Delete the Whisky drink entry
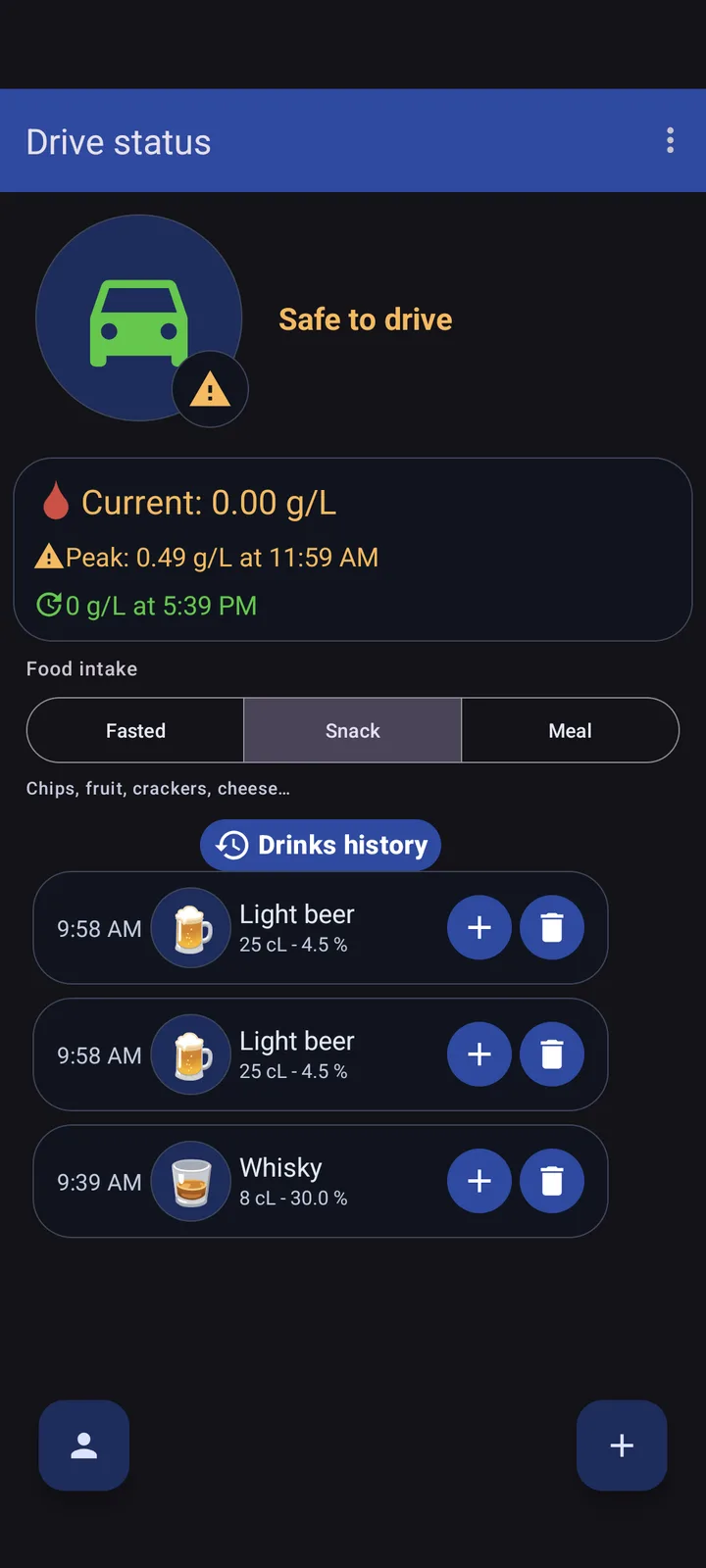 tap(552, 1181)
